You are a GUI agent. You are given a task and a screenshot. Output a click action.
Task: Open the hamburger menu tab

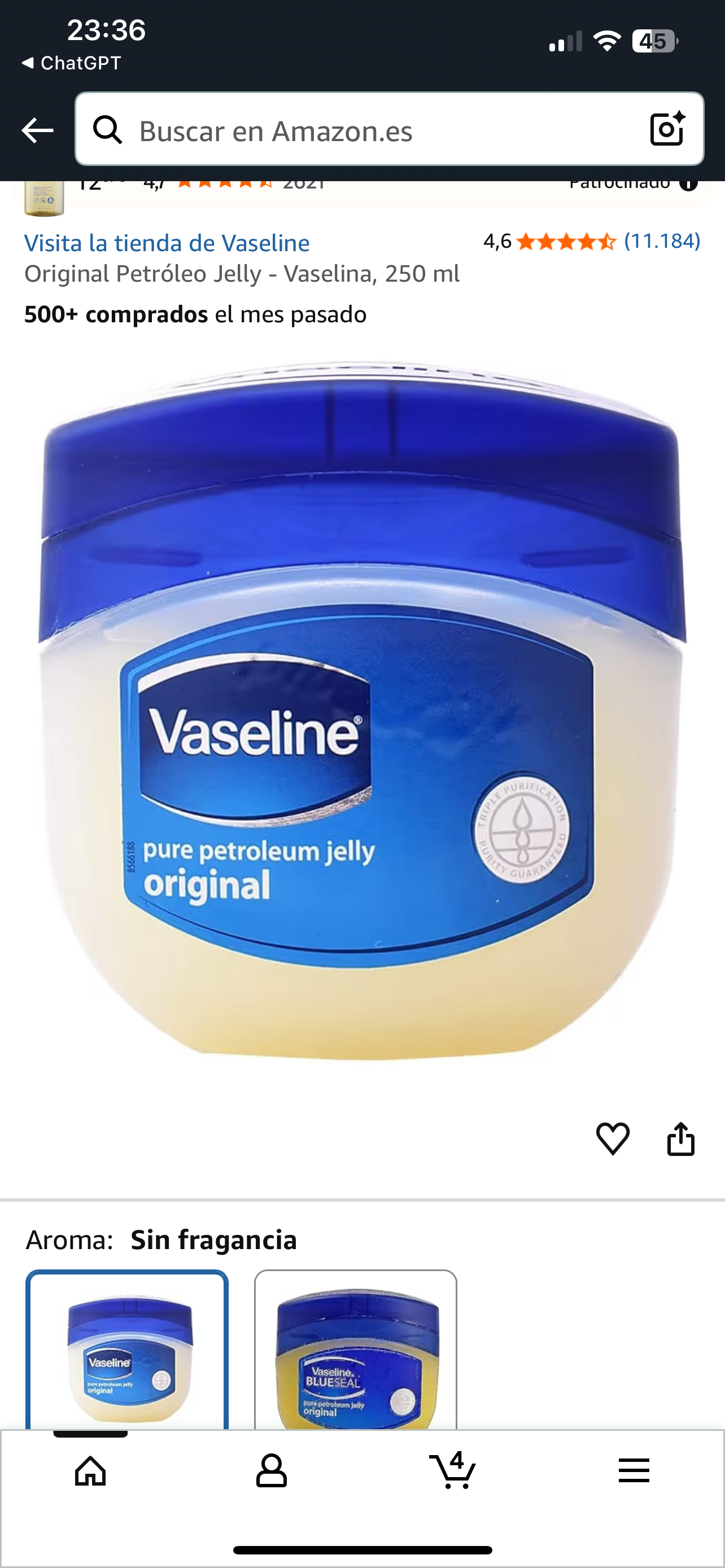click(634, 1472)
